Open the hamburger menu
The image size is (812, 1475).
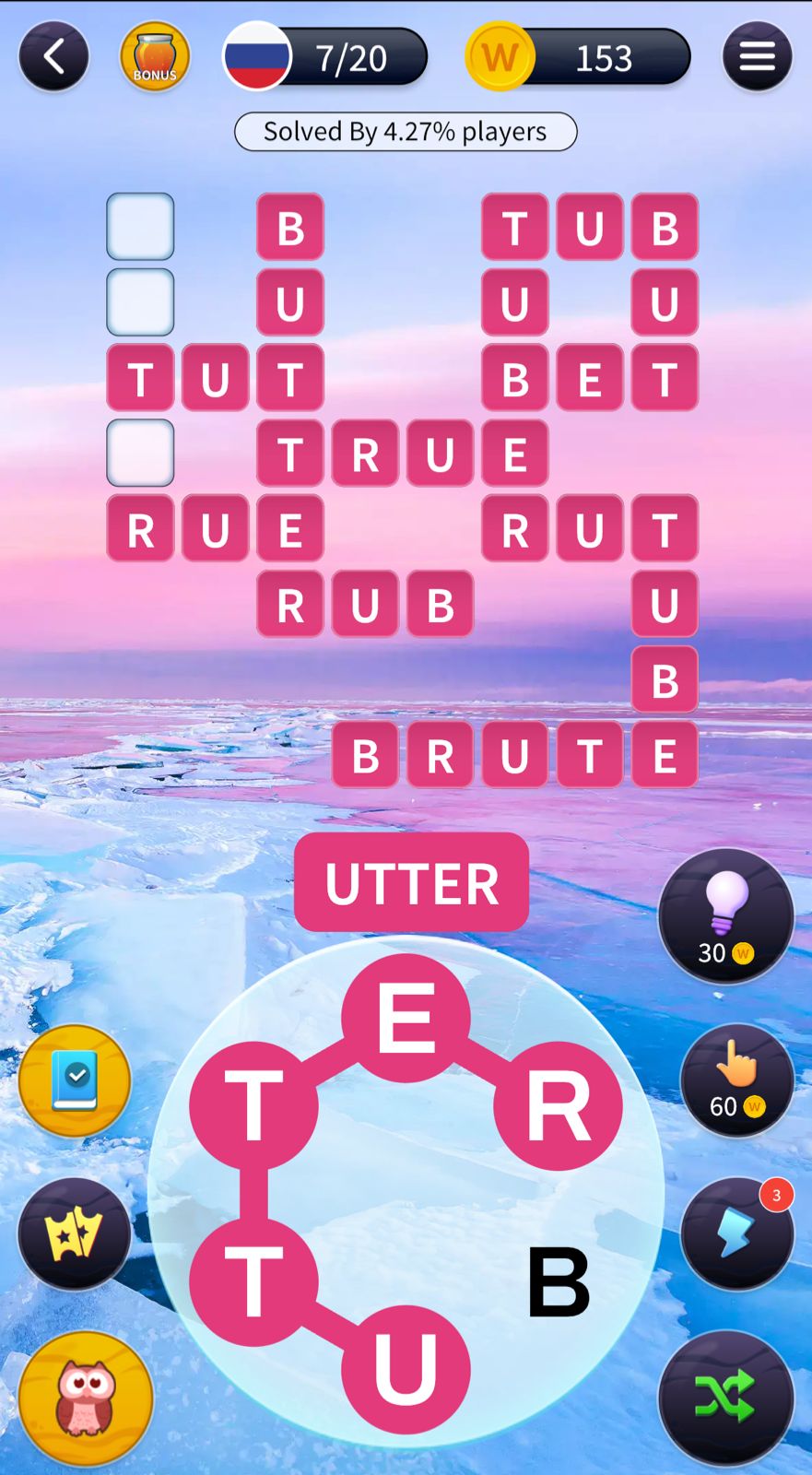pyautogui.click(x=757, y=57)
